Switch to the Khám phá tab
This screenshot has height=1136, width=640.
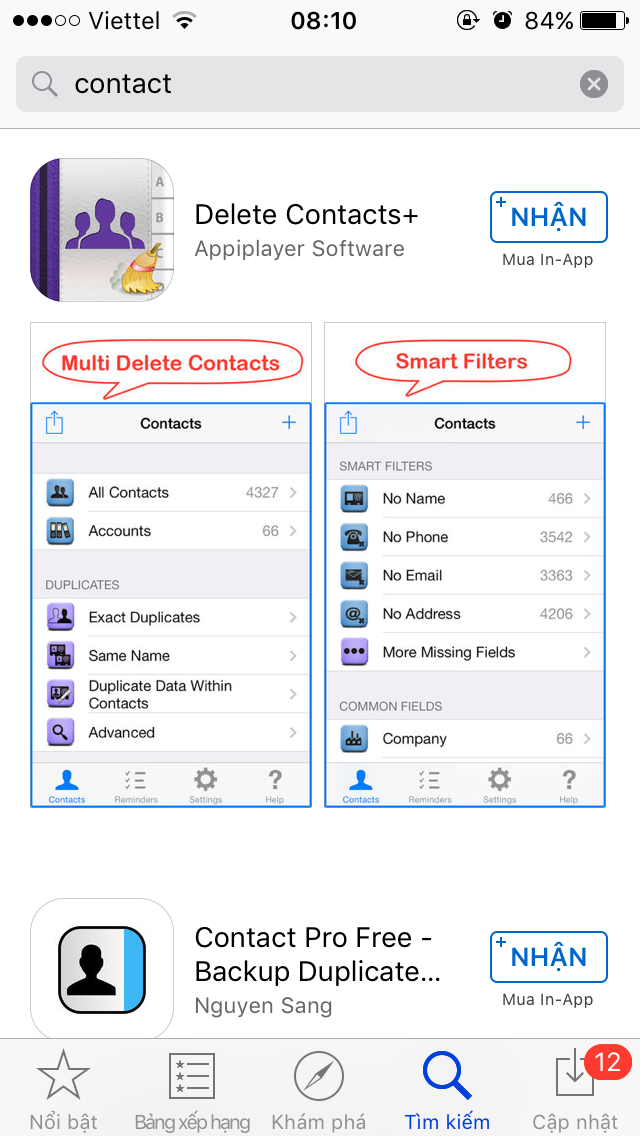pyautogui.click(x=319, y=1088)
